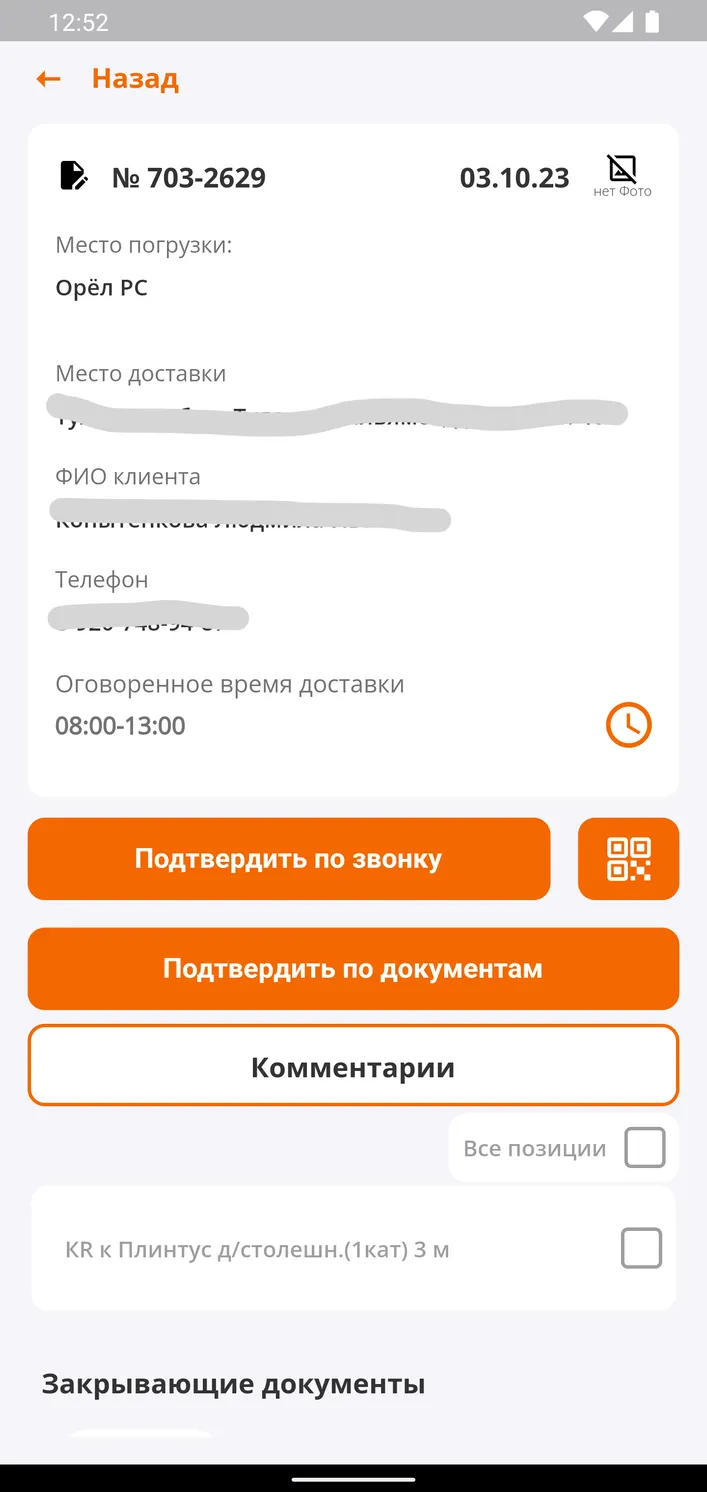Screen dimensions: 707x1492
Task: Open the QR code scanner button
Action: pos(628,859)
